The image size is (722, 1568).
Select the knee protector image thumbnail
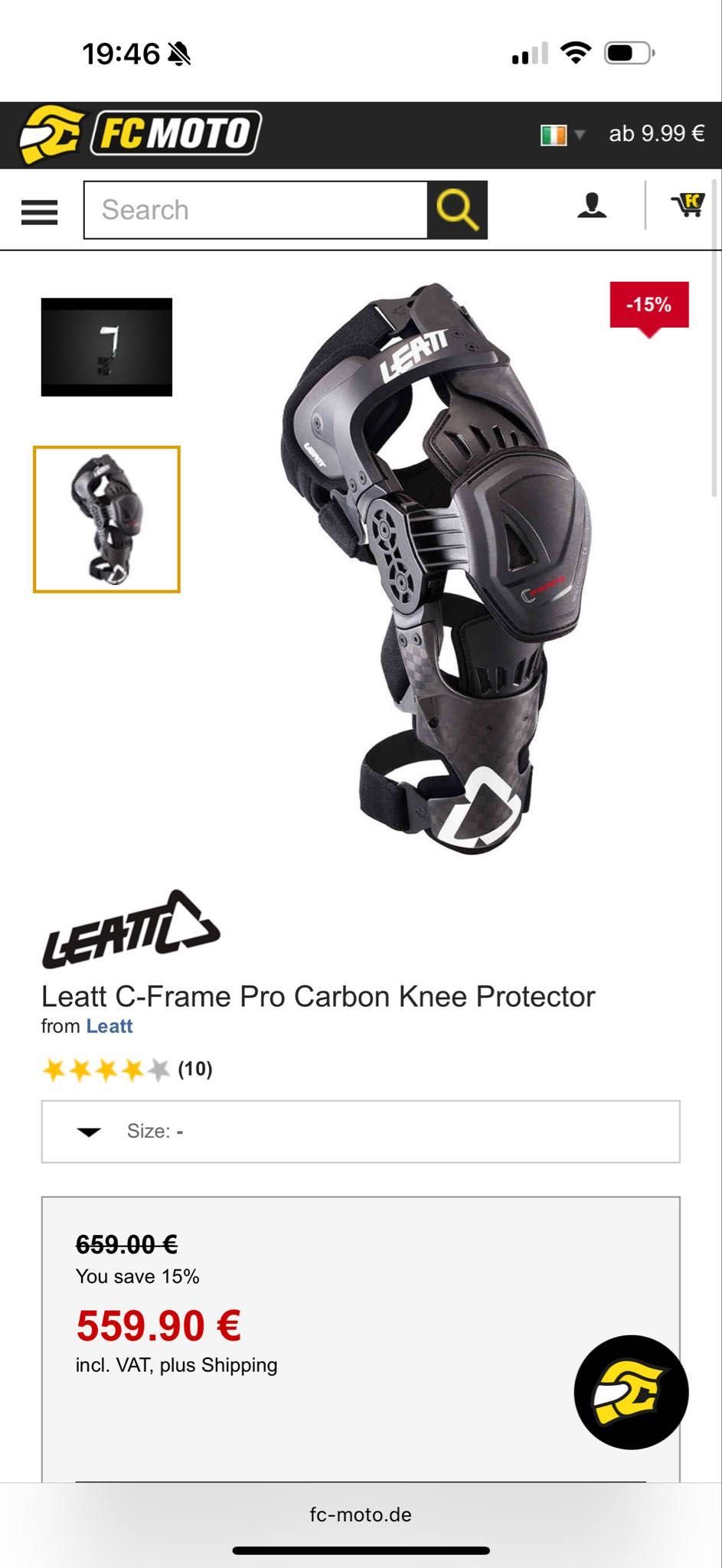tap(106, 519)
